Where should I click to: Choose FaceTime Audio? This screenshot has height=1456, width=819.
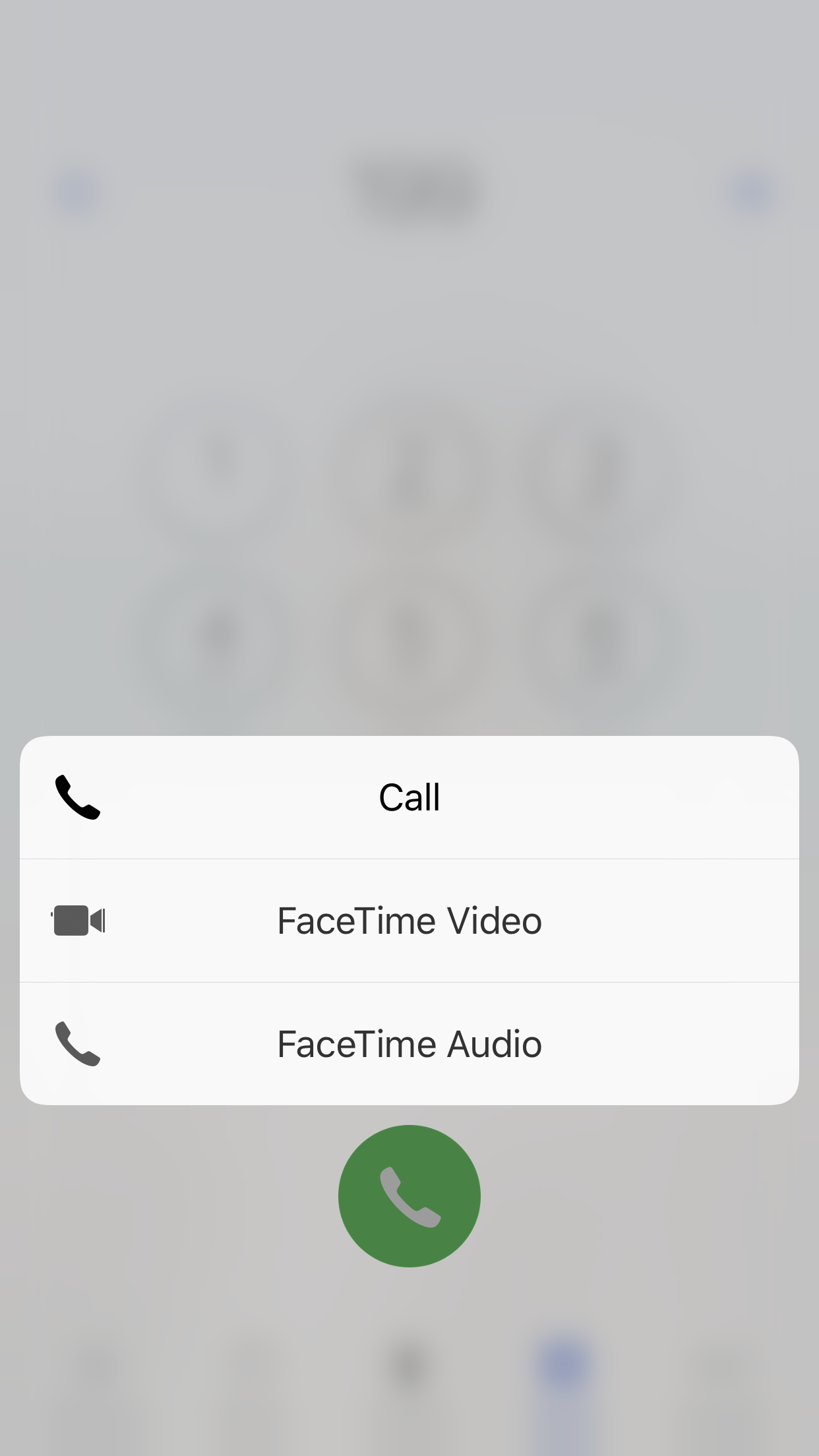click(409, 1044)
